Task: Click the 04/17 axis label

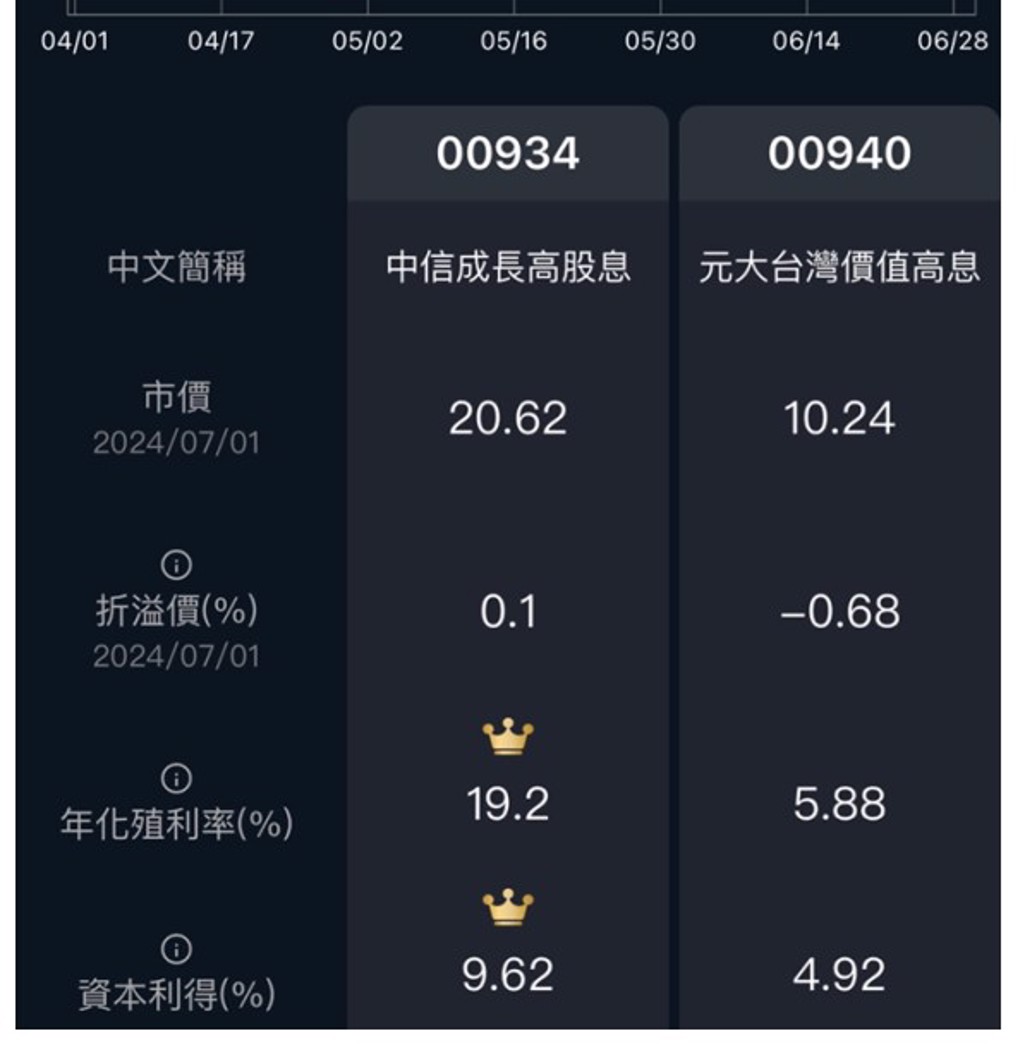Action: click(224, 43)
